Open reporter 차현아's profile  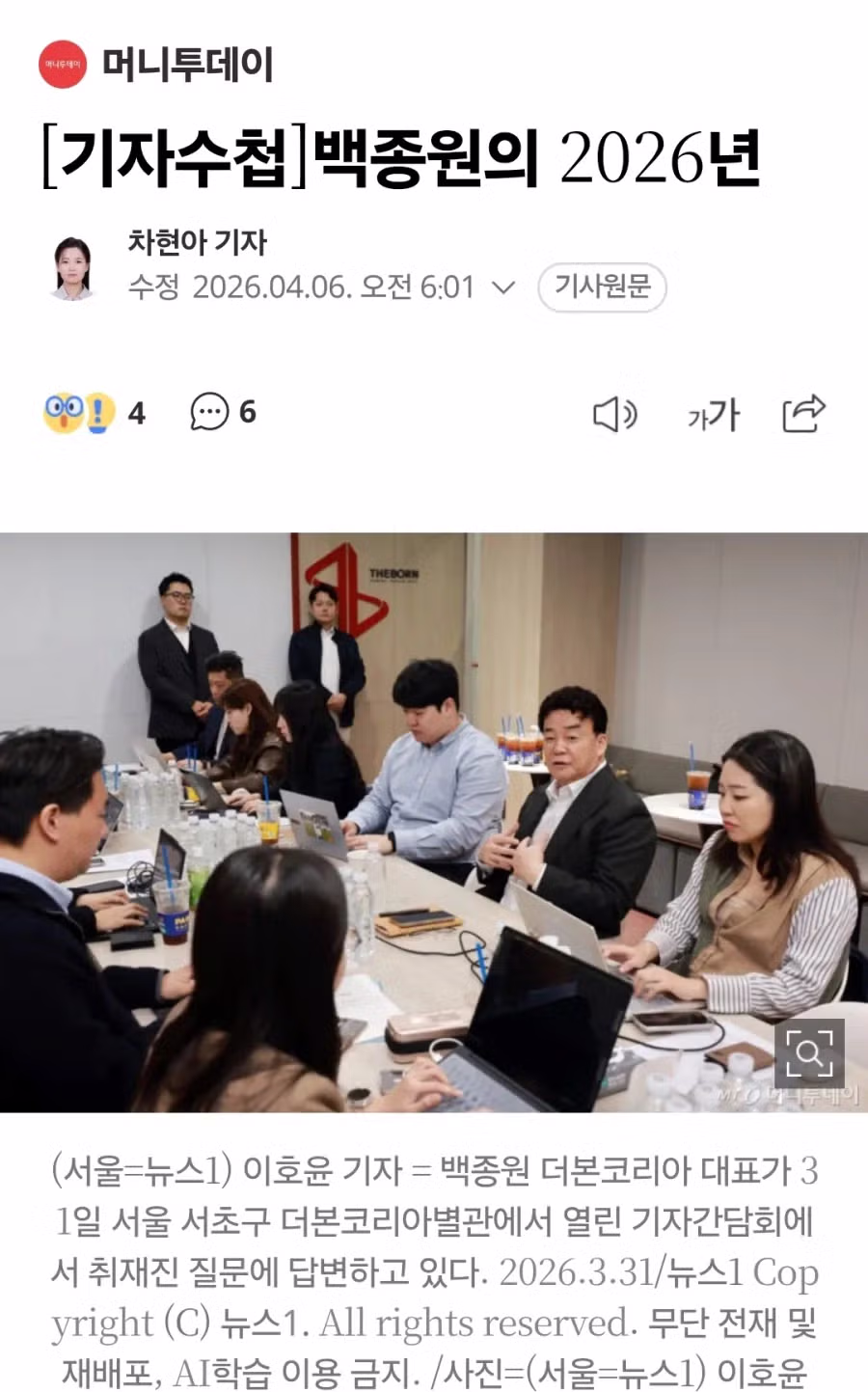[197, 243]
